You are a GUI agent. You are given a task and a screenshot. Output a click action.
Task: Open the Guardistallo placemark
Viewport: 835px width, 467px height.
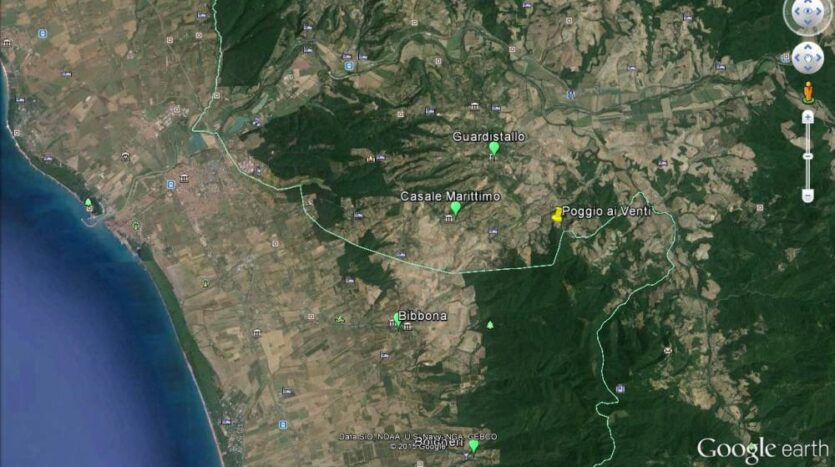[x=493, y=149]
